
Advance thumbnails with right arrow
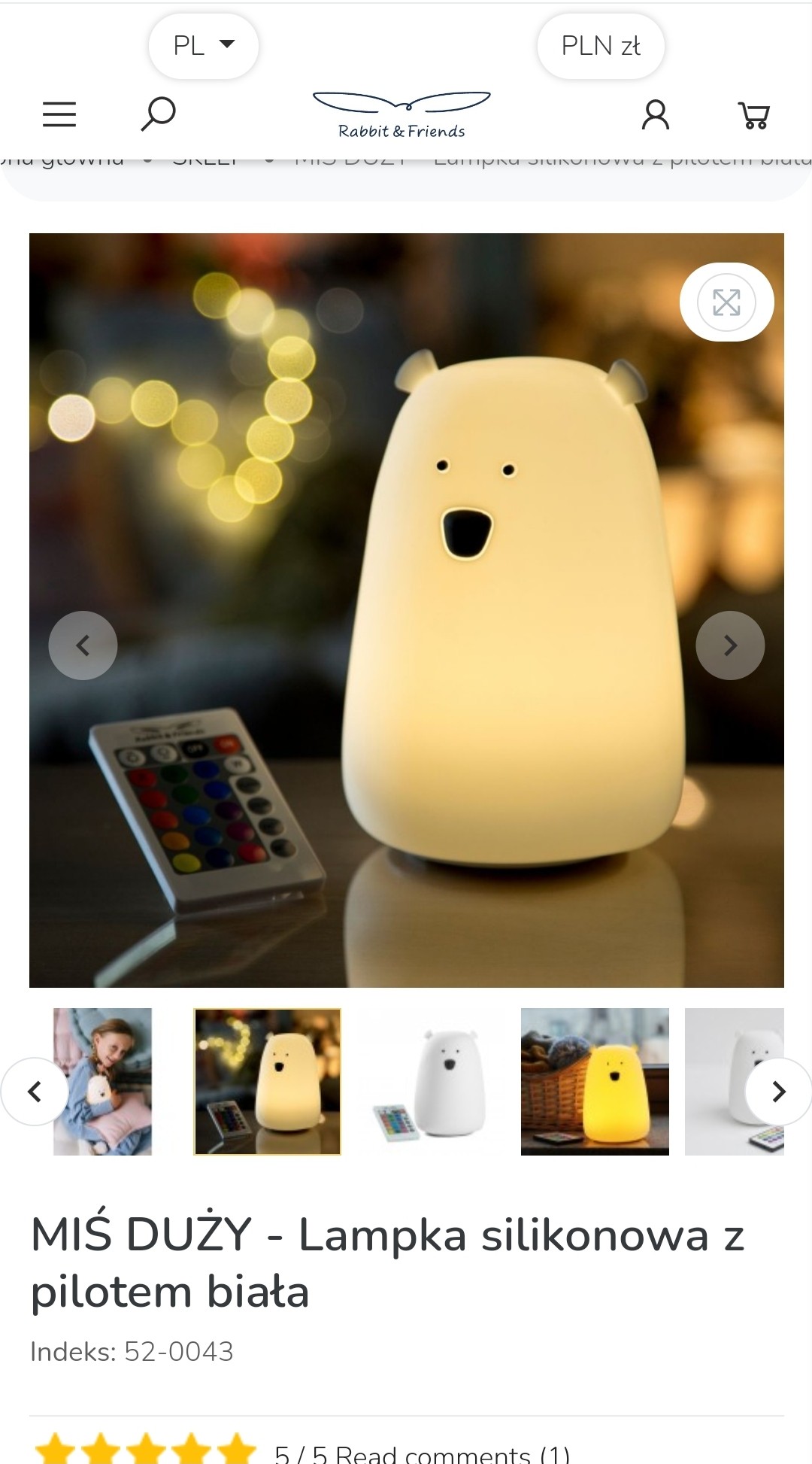(778, 1091)
